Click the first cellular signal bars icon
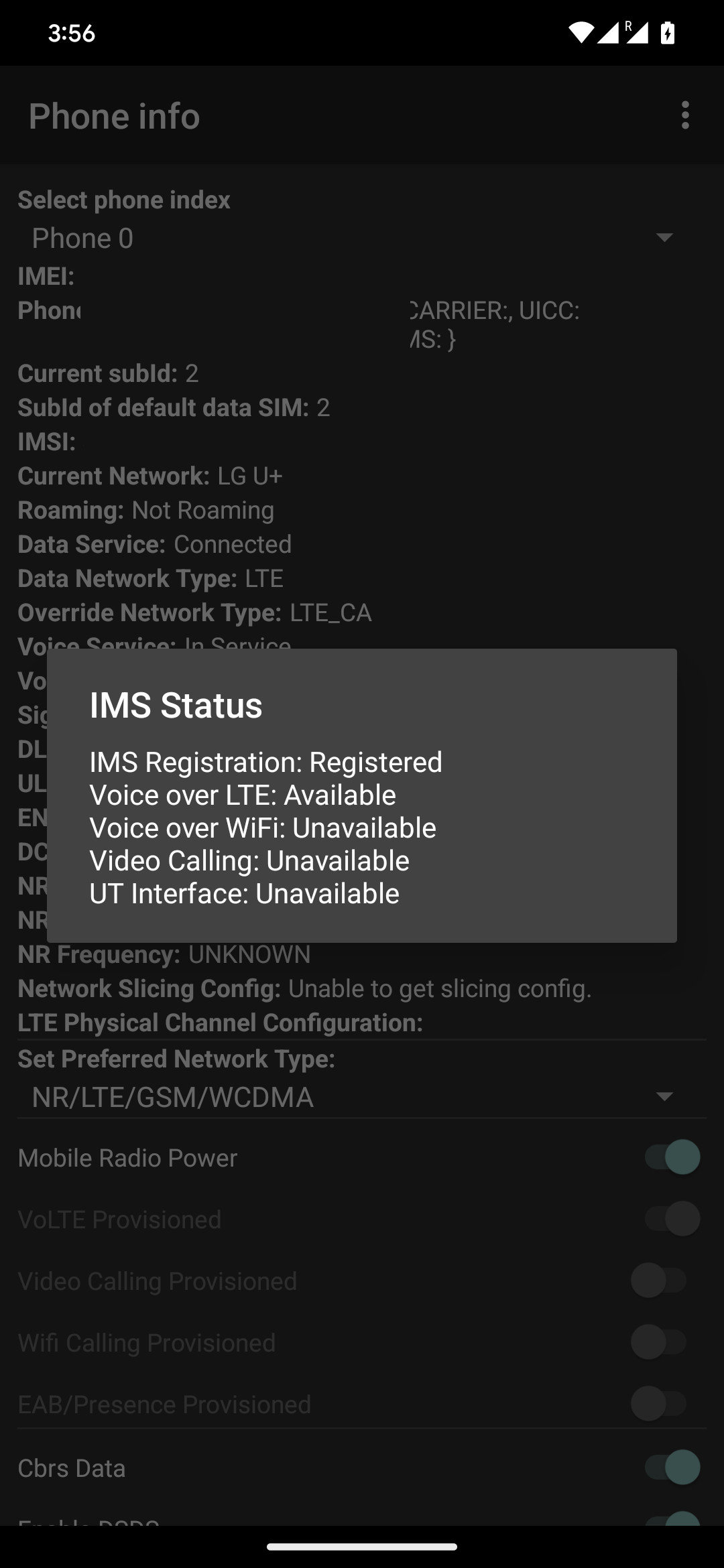 (609, 34)
